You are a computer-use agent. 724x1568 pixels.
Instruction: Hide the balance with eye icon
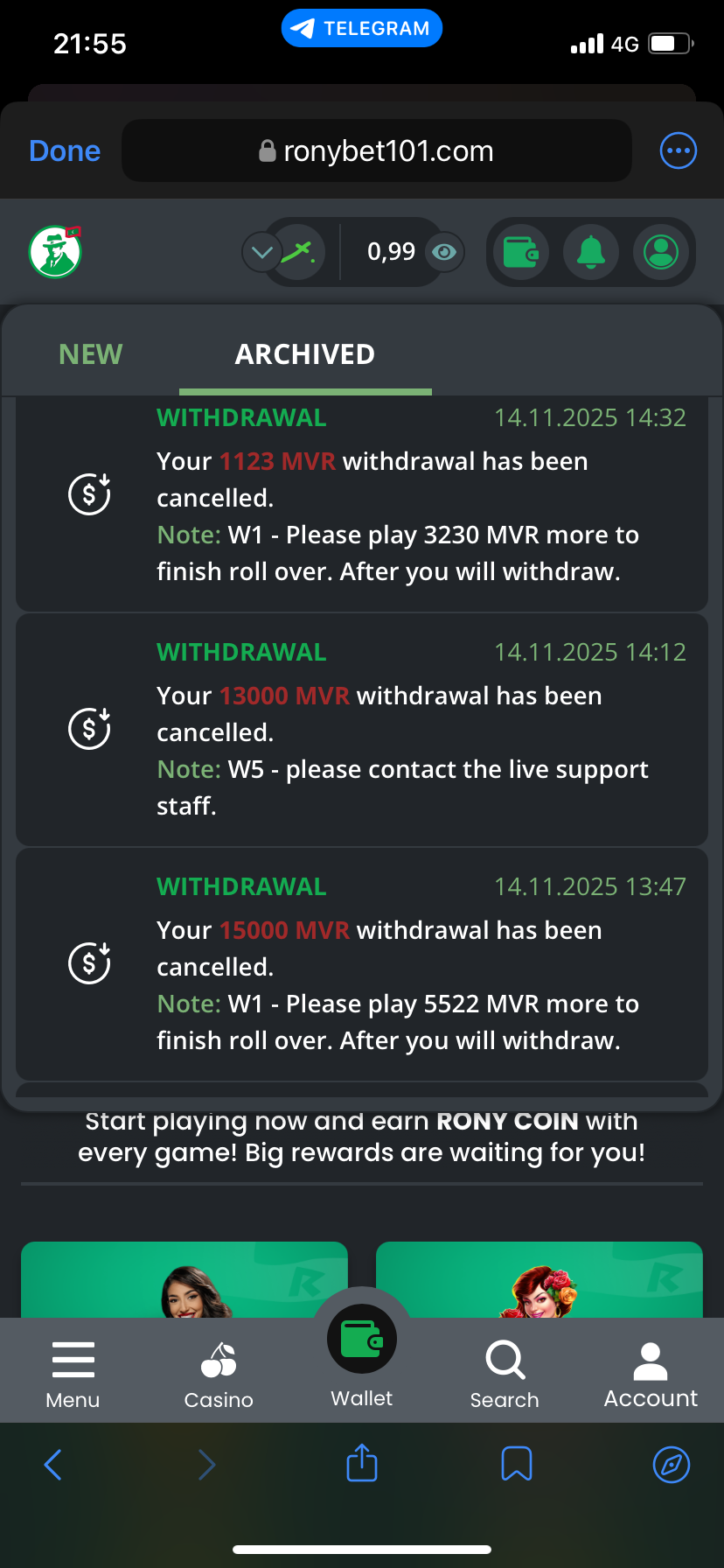click(444, 253)
